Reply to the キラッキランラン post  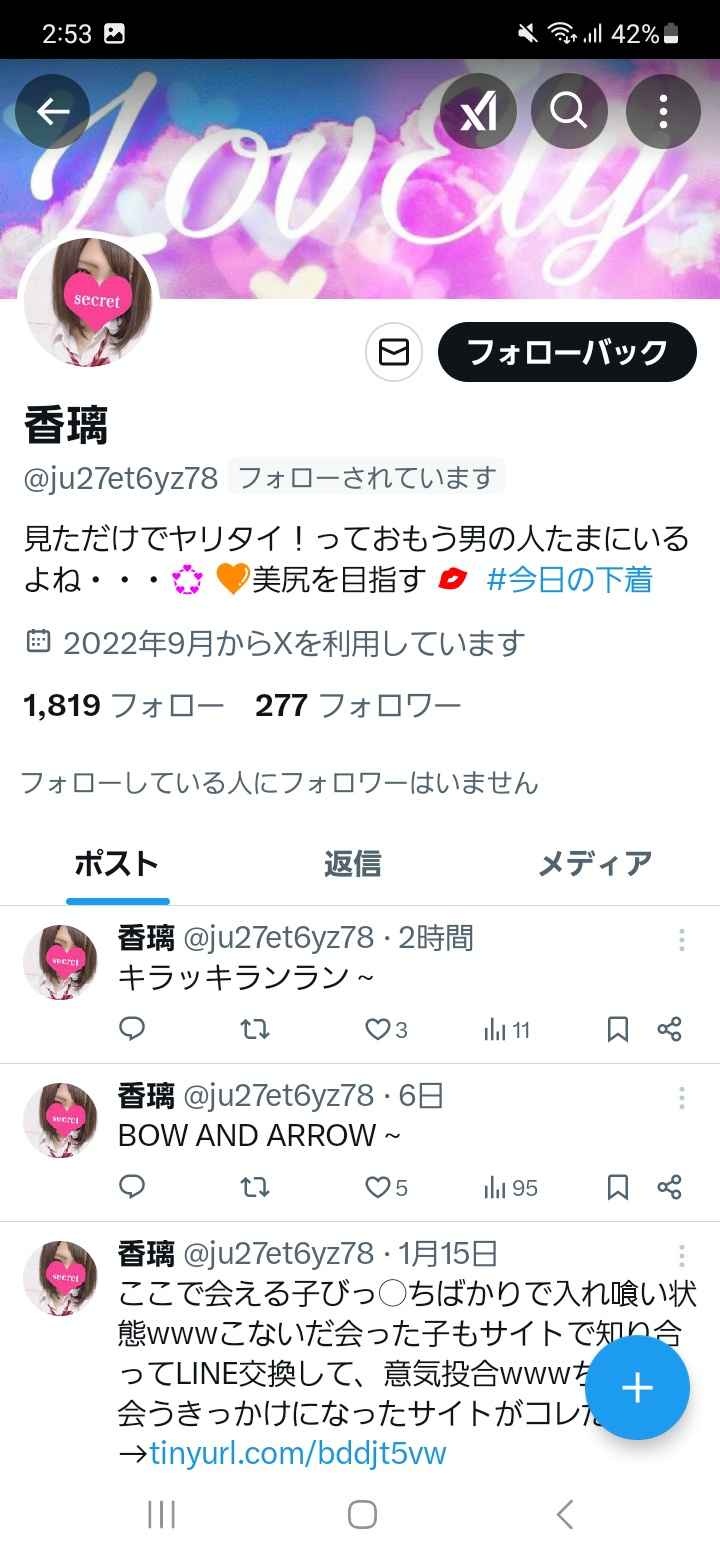tap(132, 1029)
